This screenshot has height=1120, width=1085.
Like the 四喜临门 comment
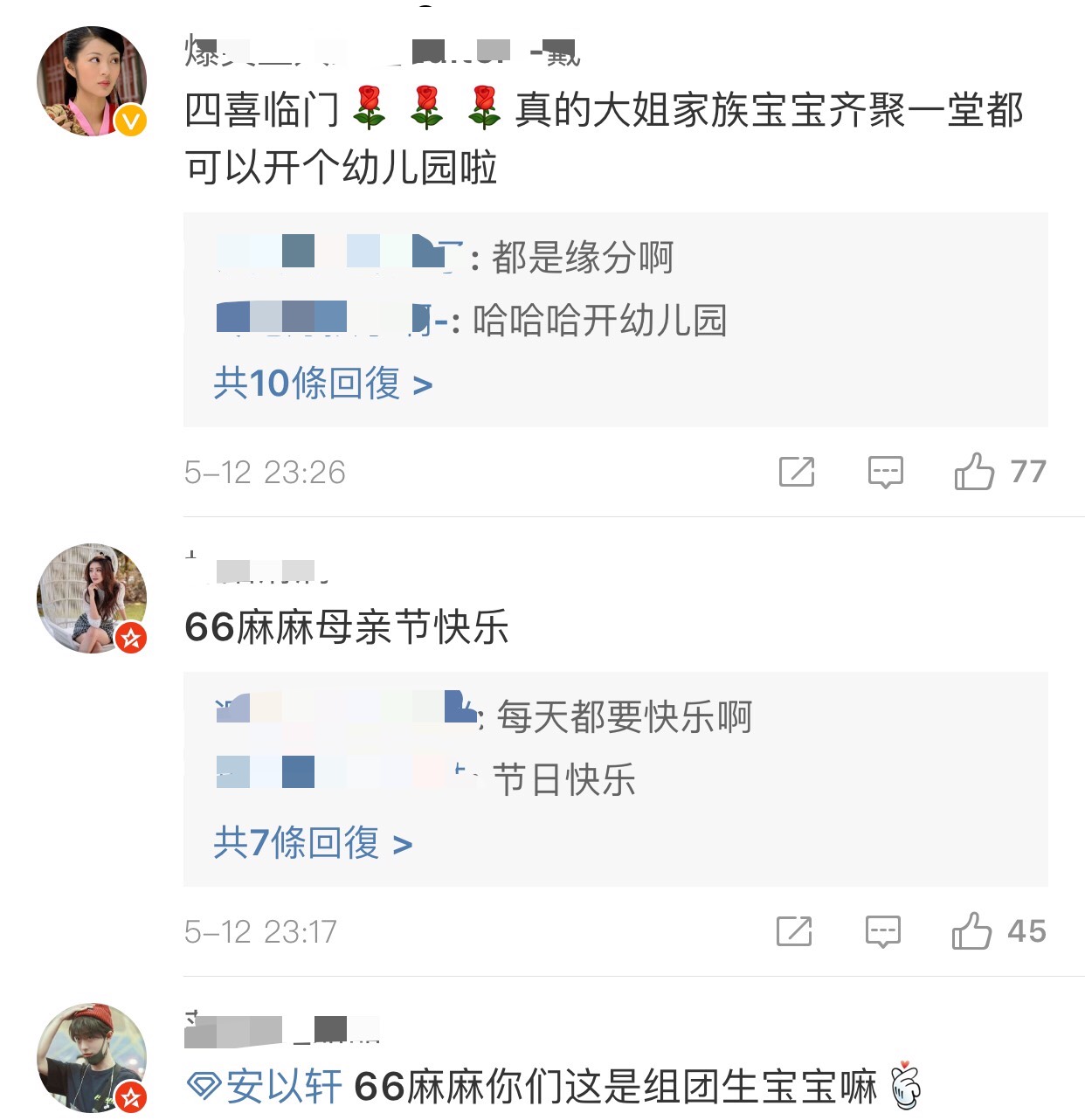point(974,472)
